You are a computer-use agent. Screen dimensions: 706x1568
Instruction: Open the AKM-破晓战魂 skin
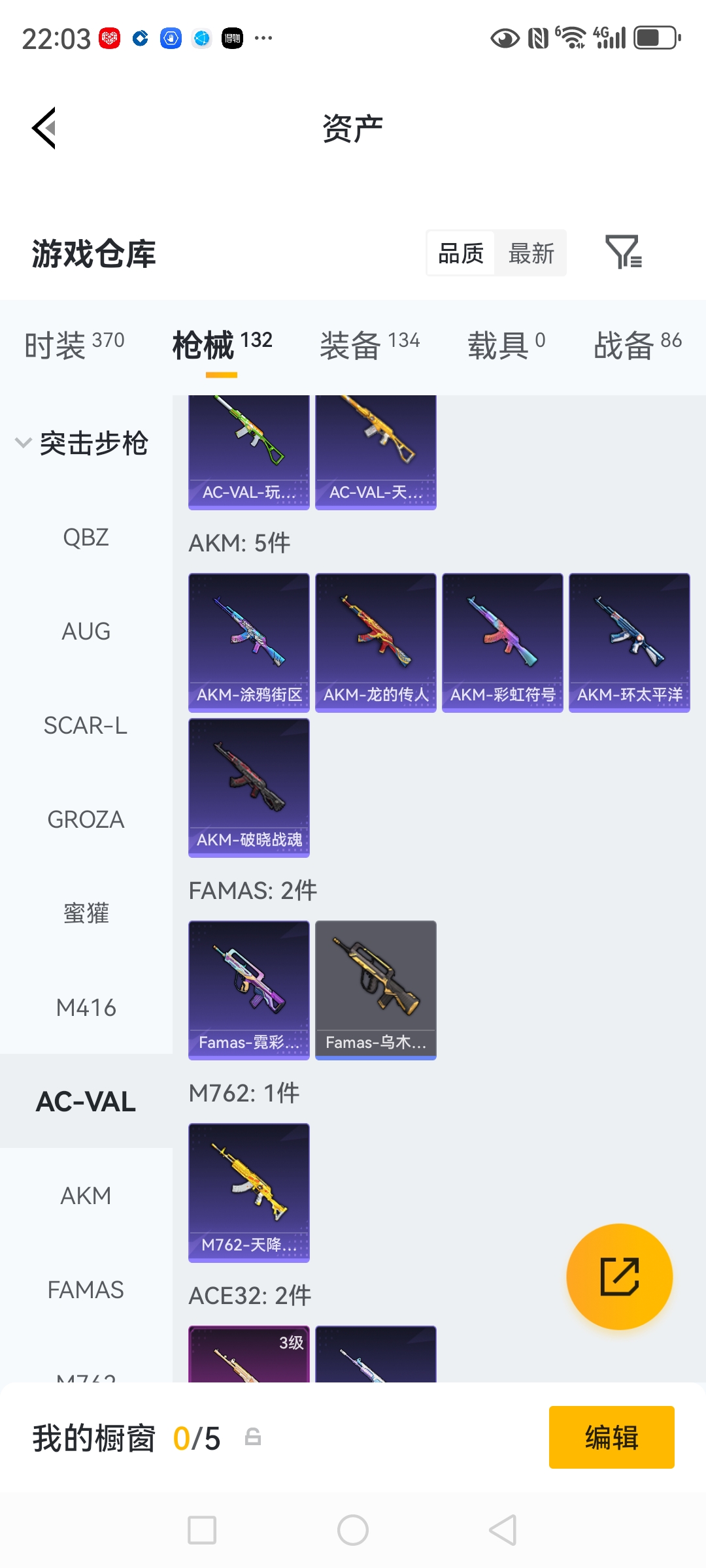click(x=249, y=788)
